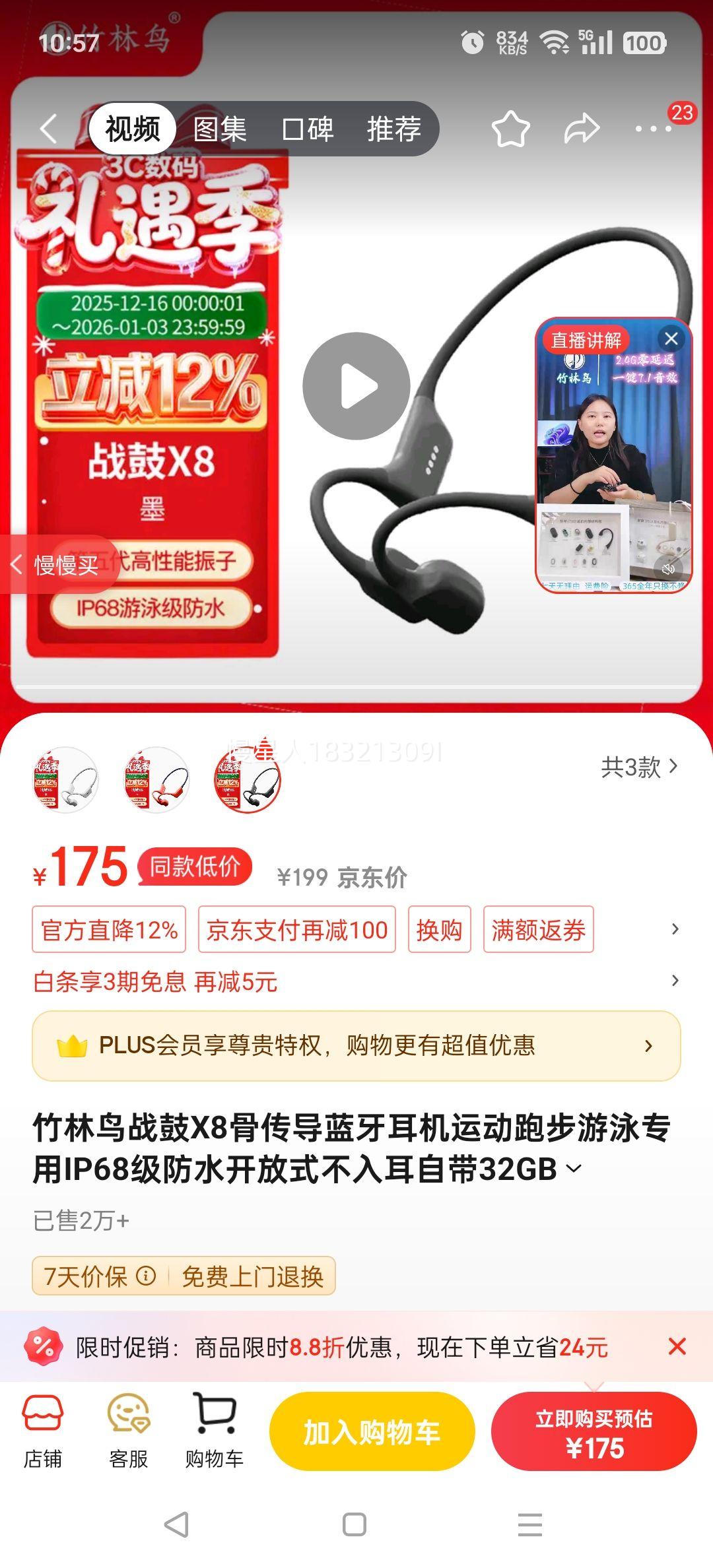Favorite the product with the star icon
The width and height of the screenshot is (713, 1568).
pos(513,128)
